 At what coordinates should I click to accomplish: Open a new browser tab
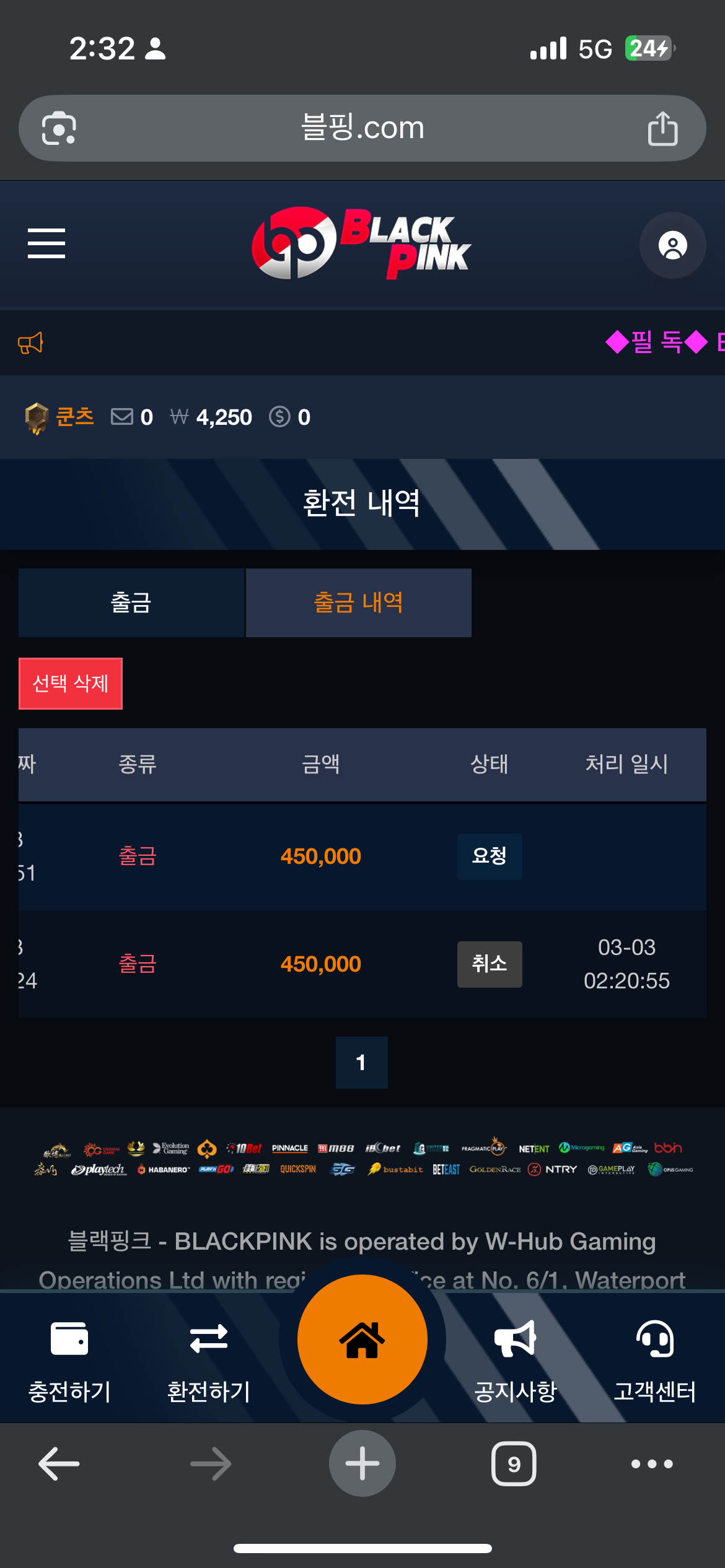coord(362,1464)
